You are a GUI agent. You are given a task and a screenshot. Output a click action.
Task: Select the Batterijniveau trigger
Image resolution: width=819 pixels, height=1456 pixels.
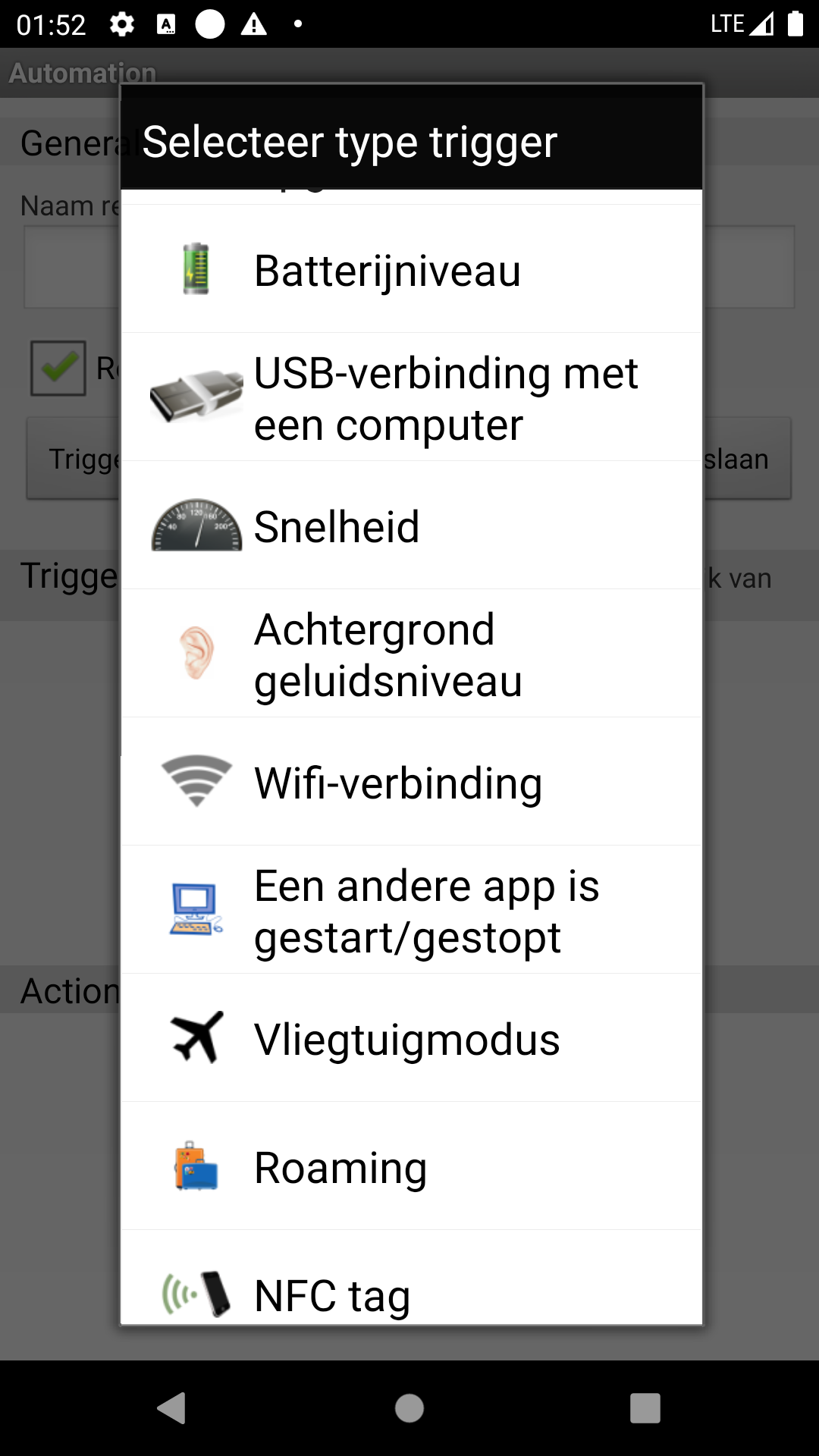point(409,270)
